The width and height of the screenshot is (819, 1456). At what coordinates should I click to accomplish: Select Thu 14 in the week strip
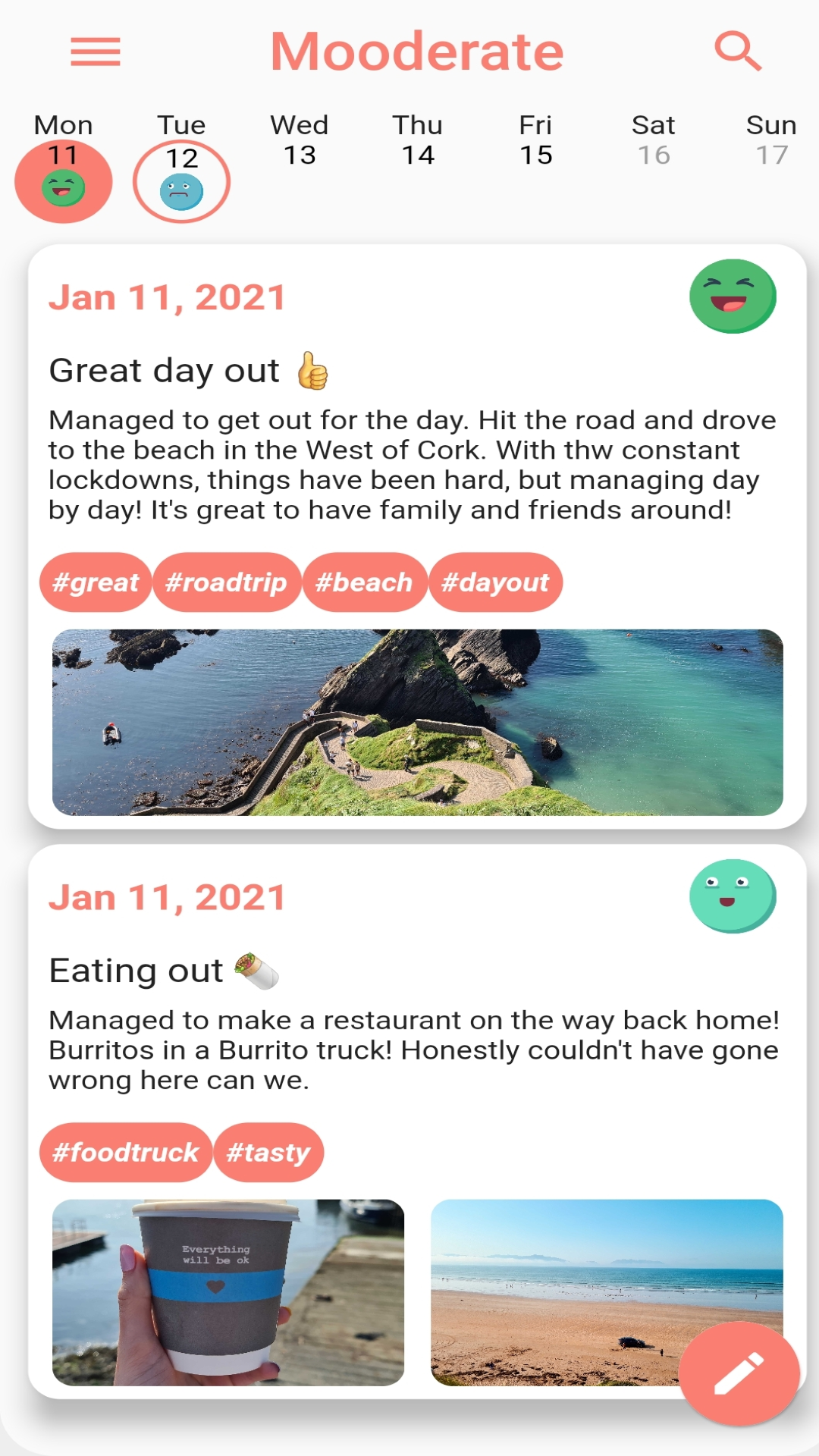(x=418, y=141)
